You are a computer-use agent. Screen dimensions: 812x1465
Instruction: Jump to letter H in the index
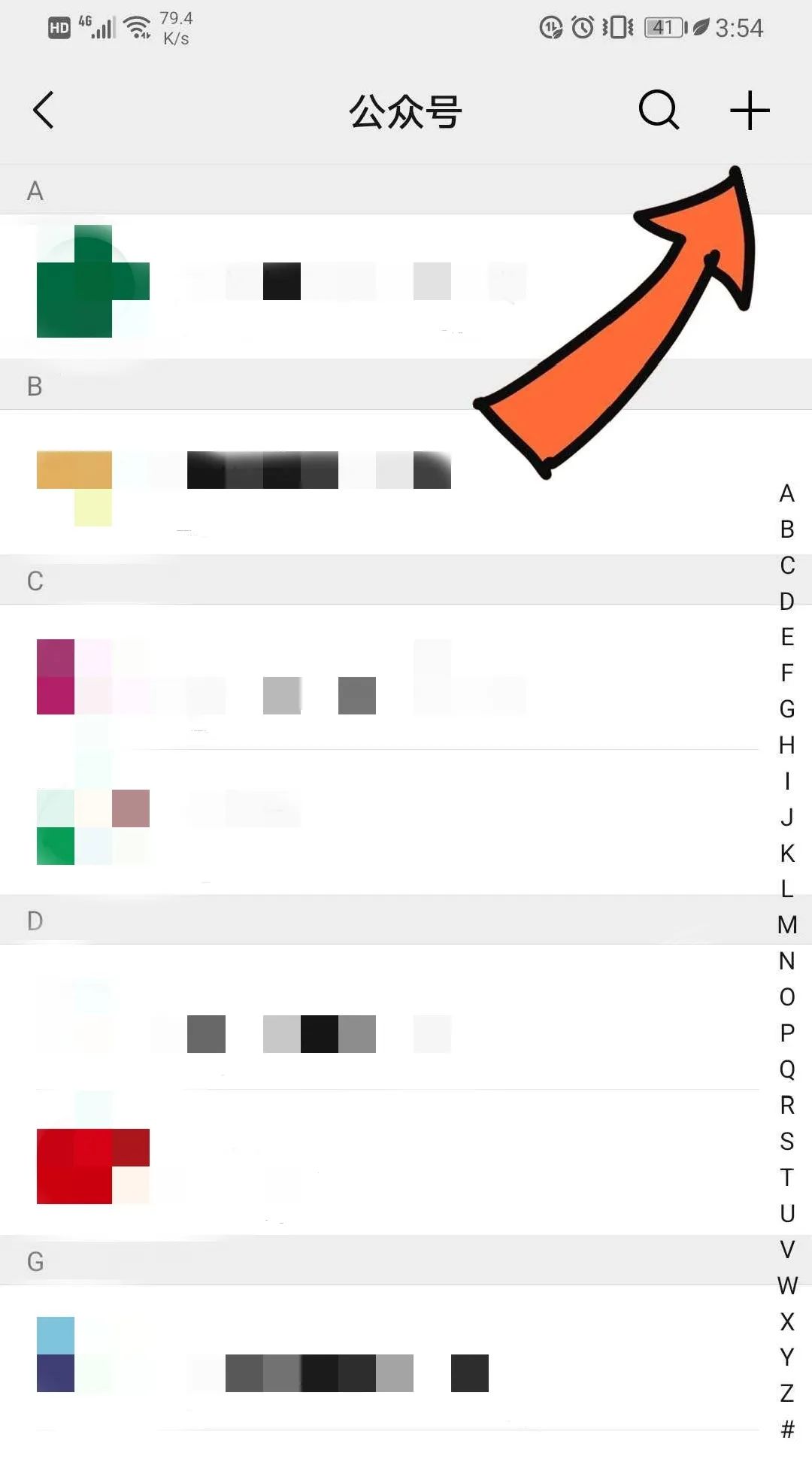(x=787, y=745)
